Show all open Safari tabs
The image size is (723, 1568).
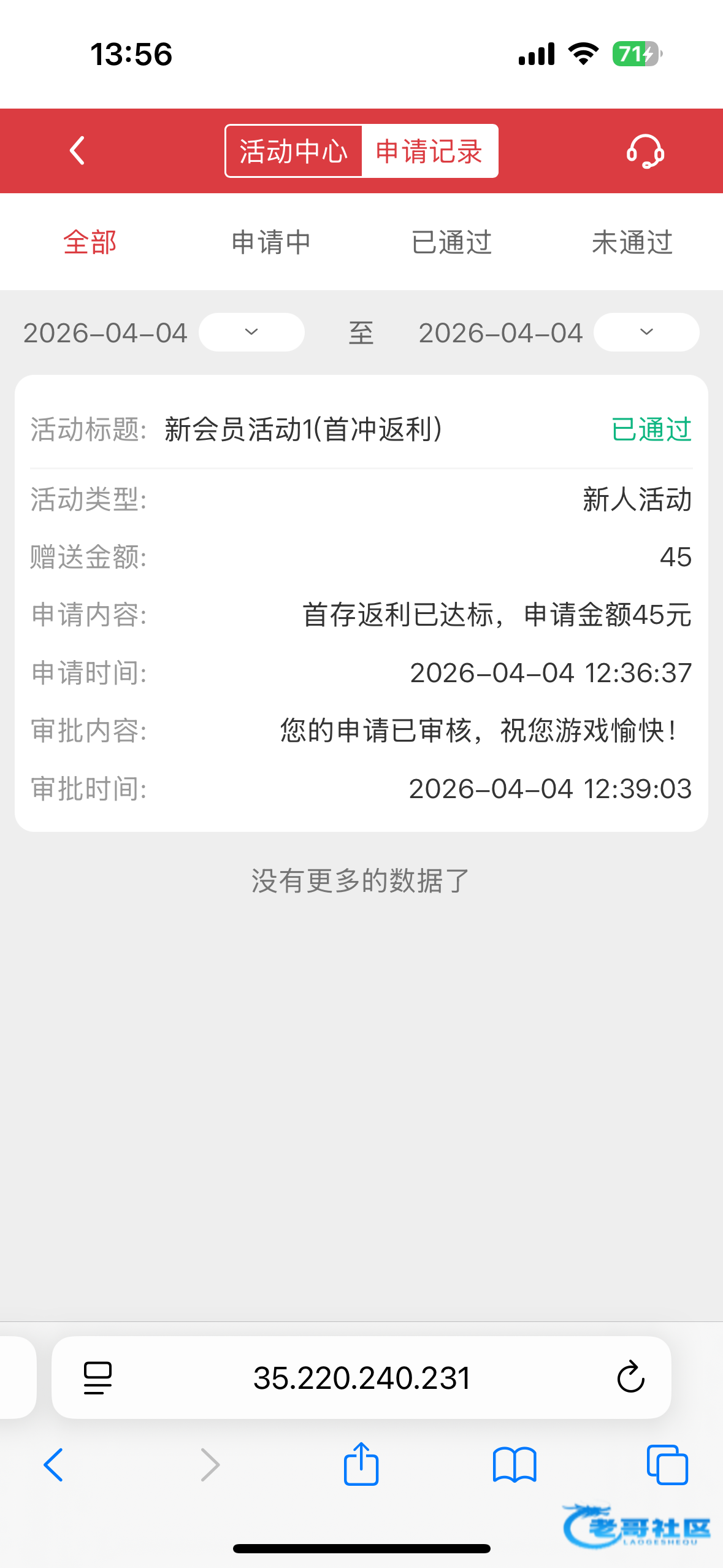click(667, 1465)
